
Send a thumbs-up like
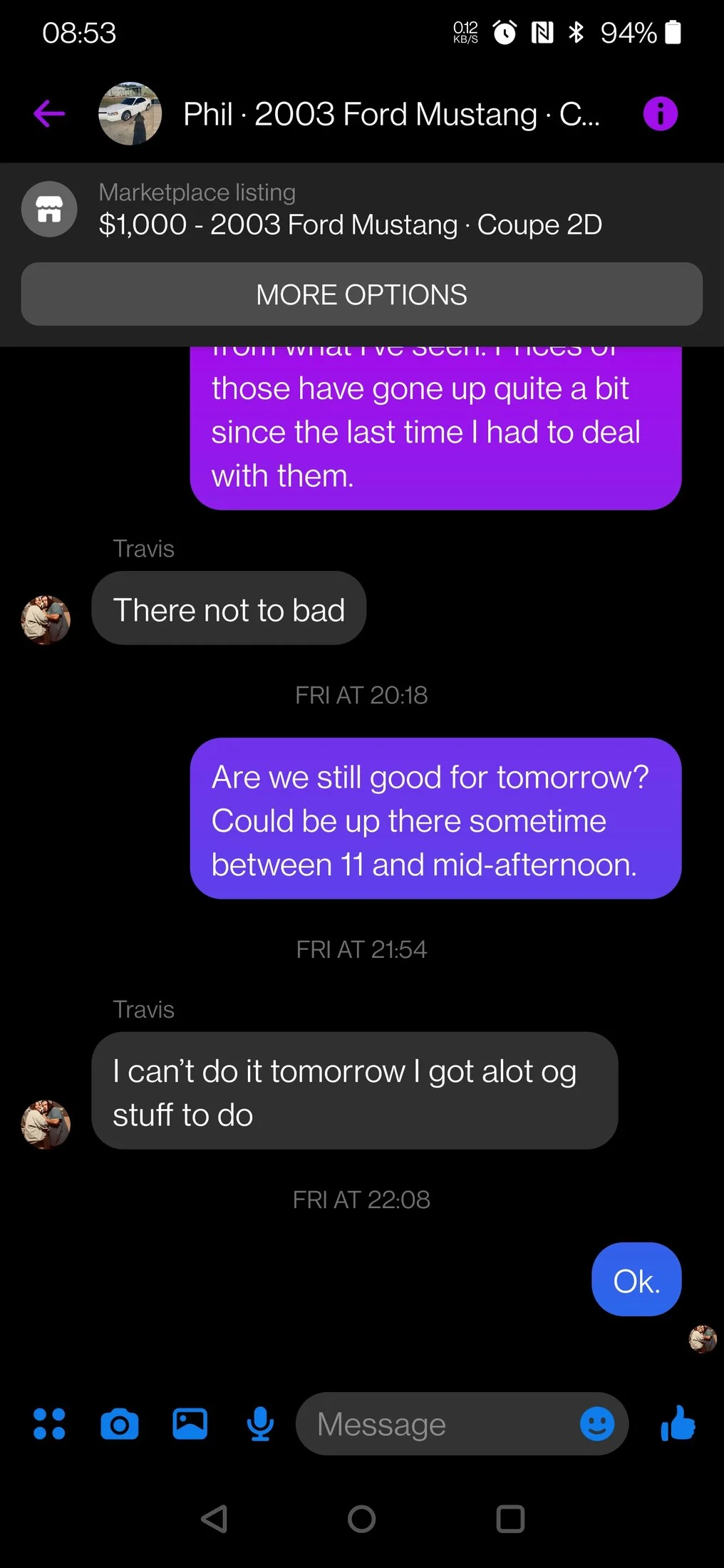677,1423
